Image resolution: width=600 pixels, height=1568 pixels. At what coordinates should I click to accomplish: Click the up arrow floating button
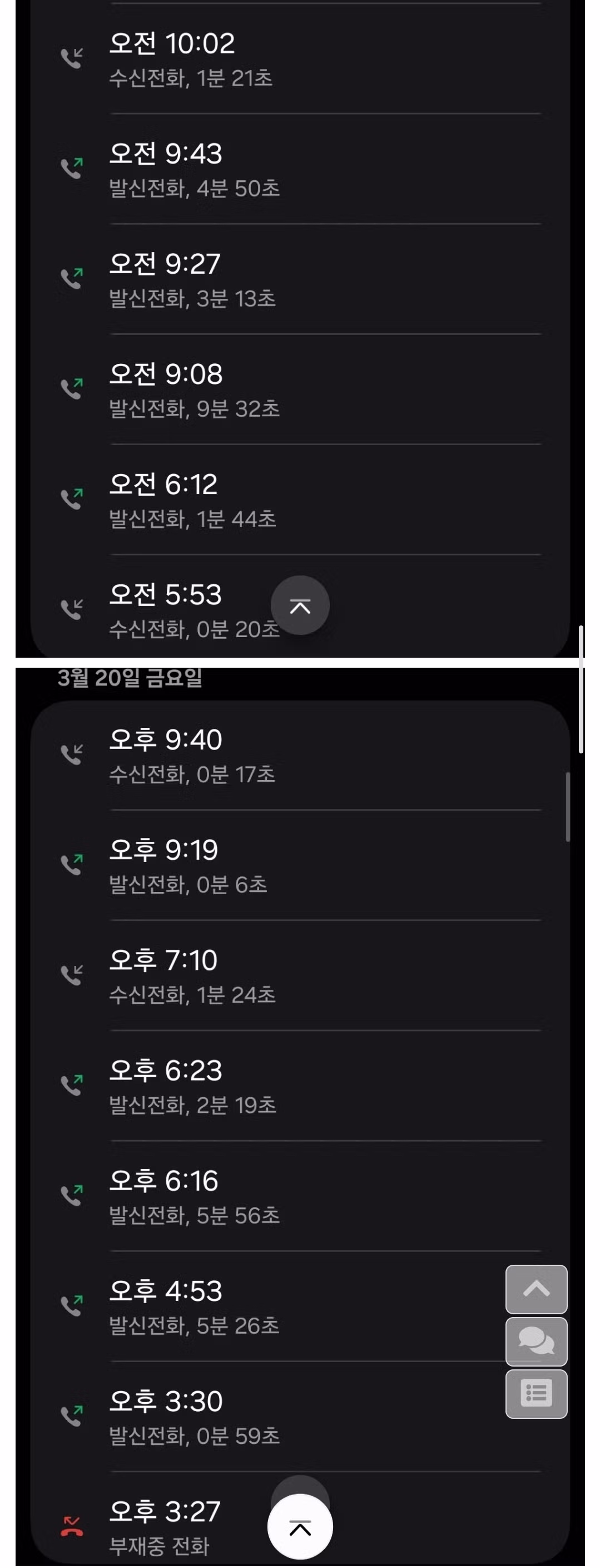pyautogui.click(x=535, y=1289)
